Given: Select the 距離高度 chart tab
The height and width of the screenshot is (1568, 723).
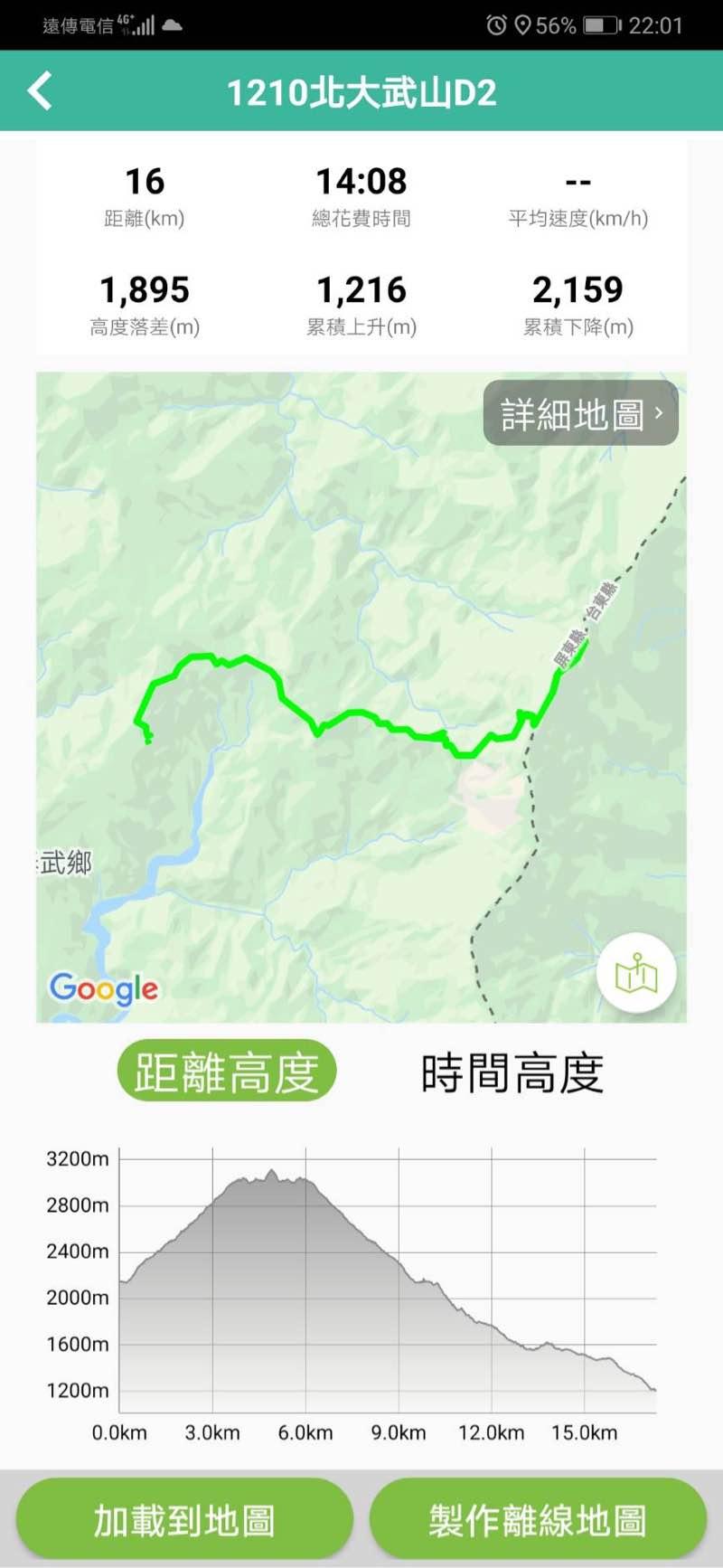Looking at the screenshot, I should (x=227, y=1072).
